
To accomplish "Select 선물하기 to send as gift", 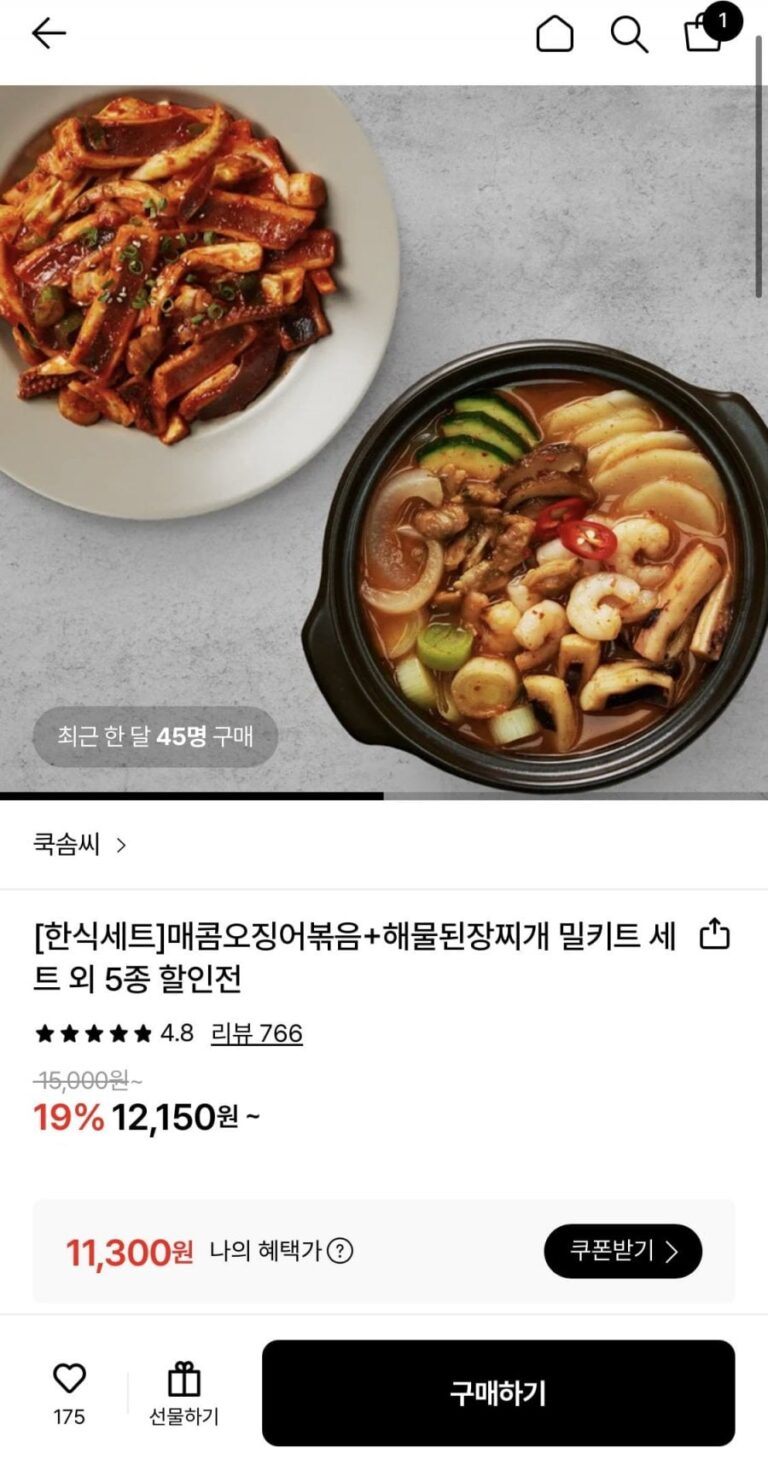I will pyautogui.click(x=184, y=1394).
